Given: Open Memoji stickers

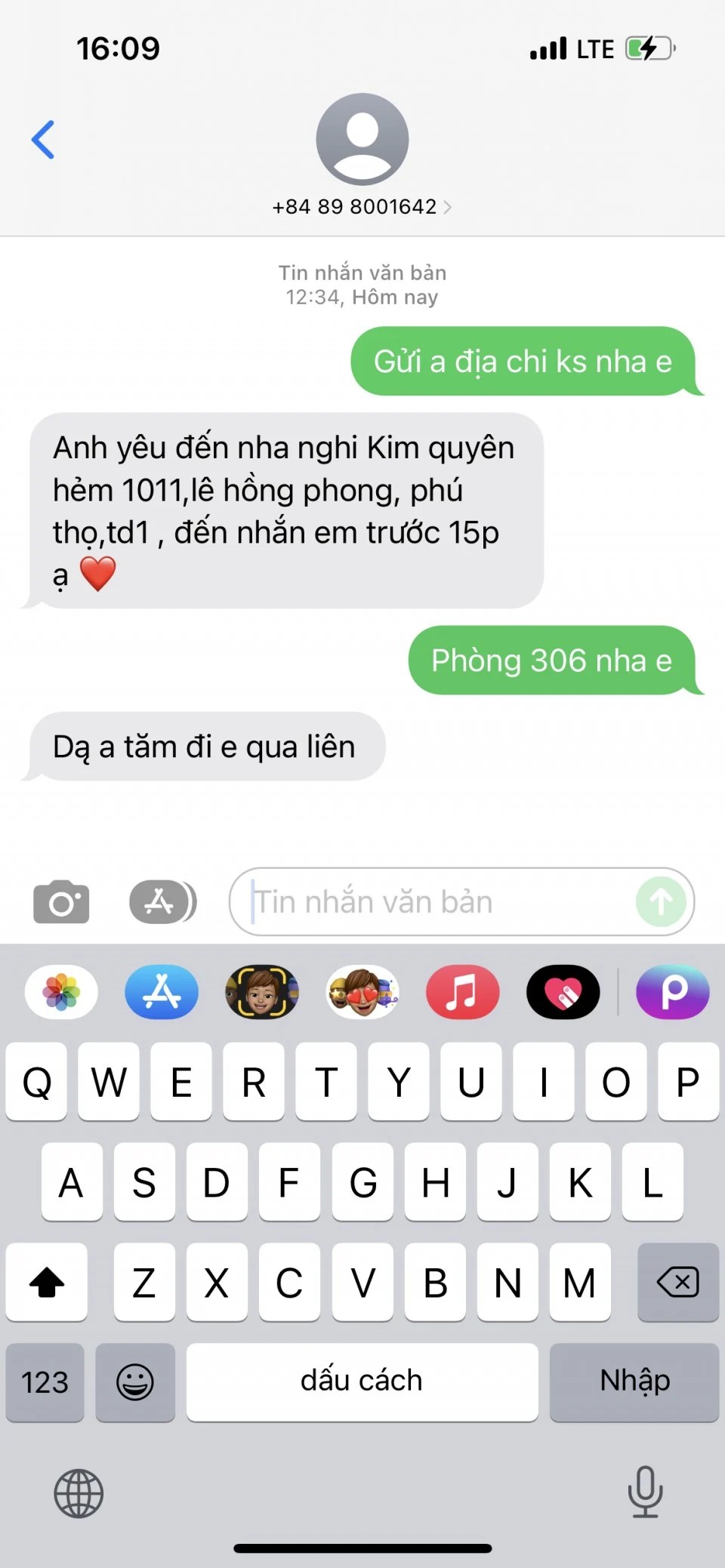Looking at the screenshot, I should [x=362, y=992].
